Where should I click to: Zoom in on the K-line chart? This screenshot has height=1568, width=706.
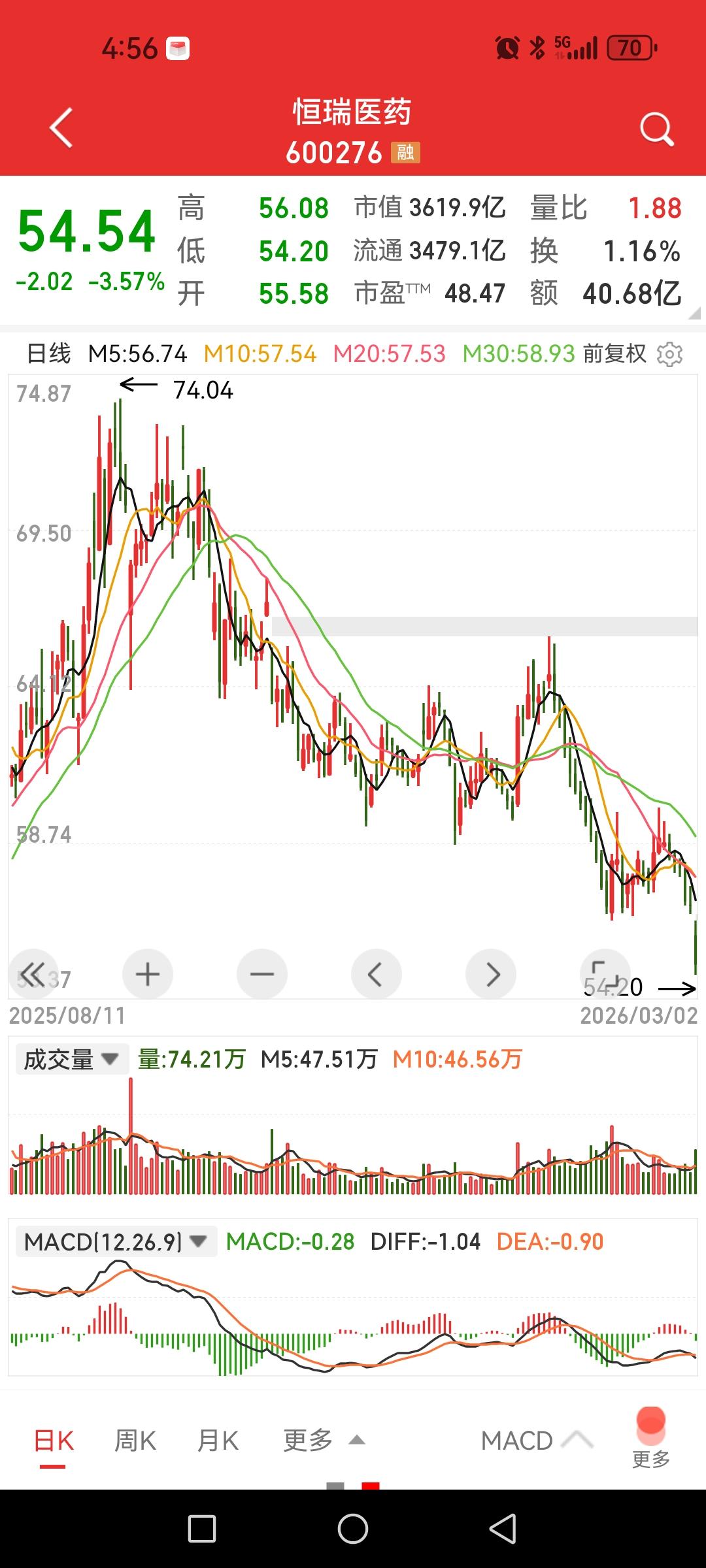pyautogui.click(x=147, y=973)
